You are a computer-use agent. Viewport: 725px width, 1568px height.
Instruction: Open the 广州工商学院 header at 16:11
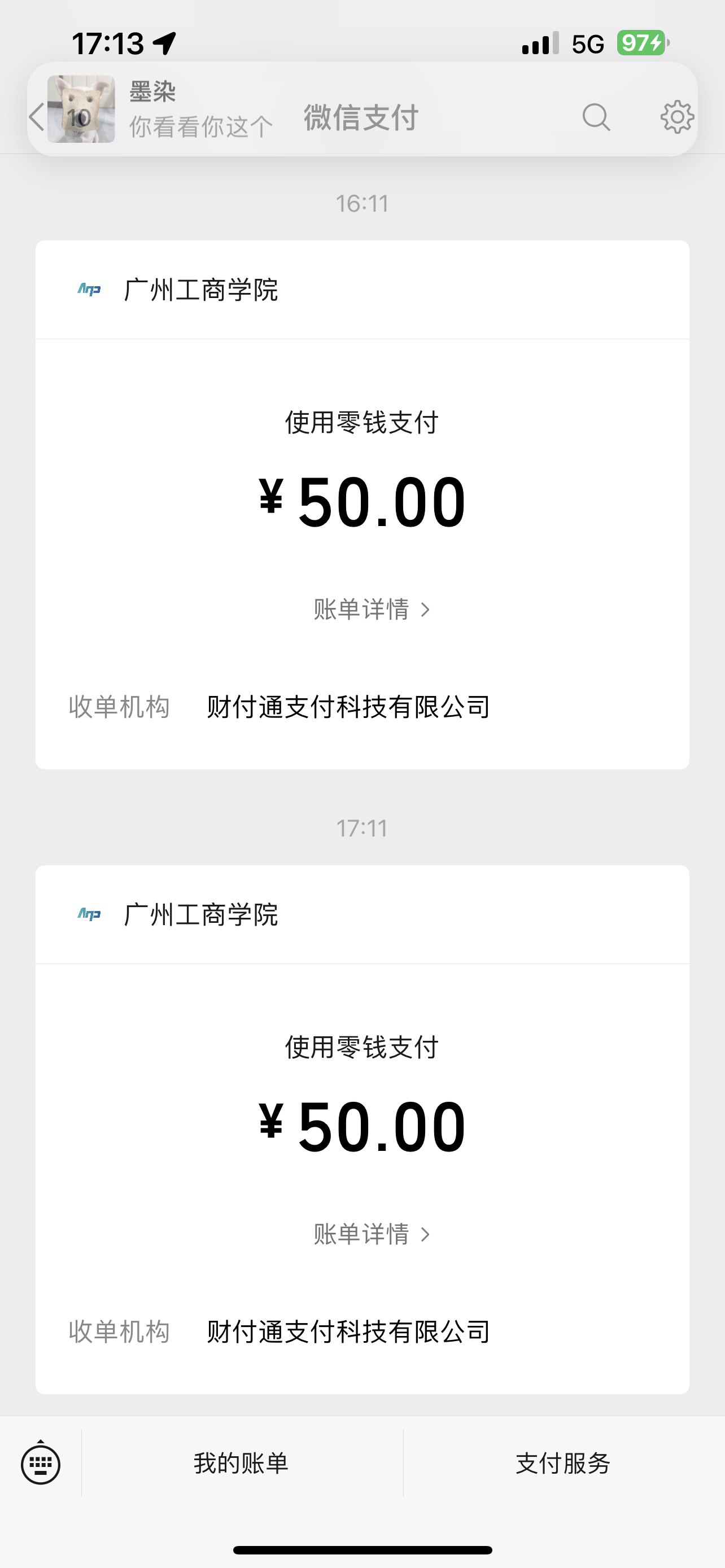point(362,290)
